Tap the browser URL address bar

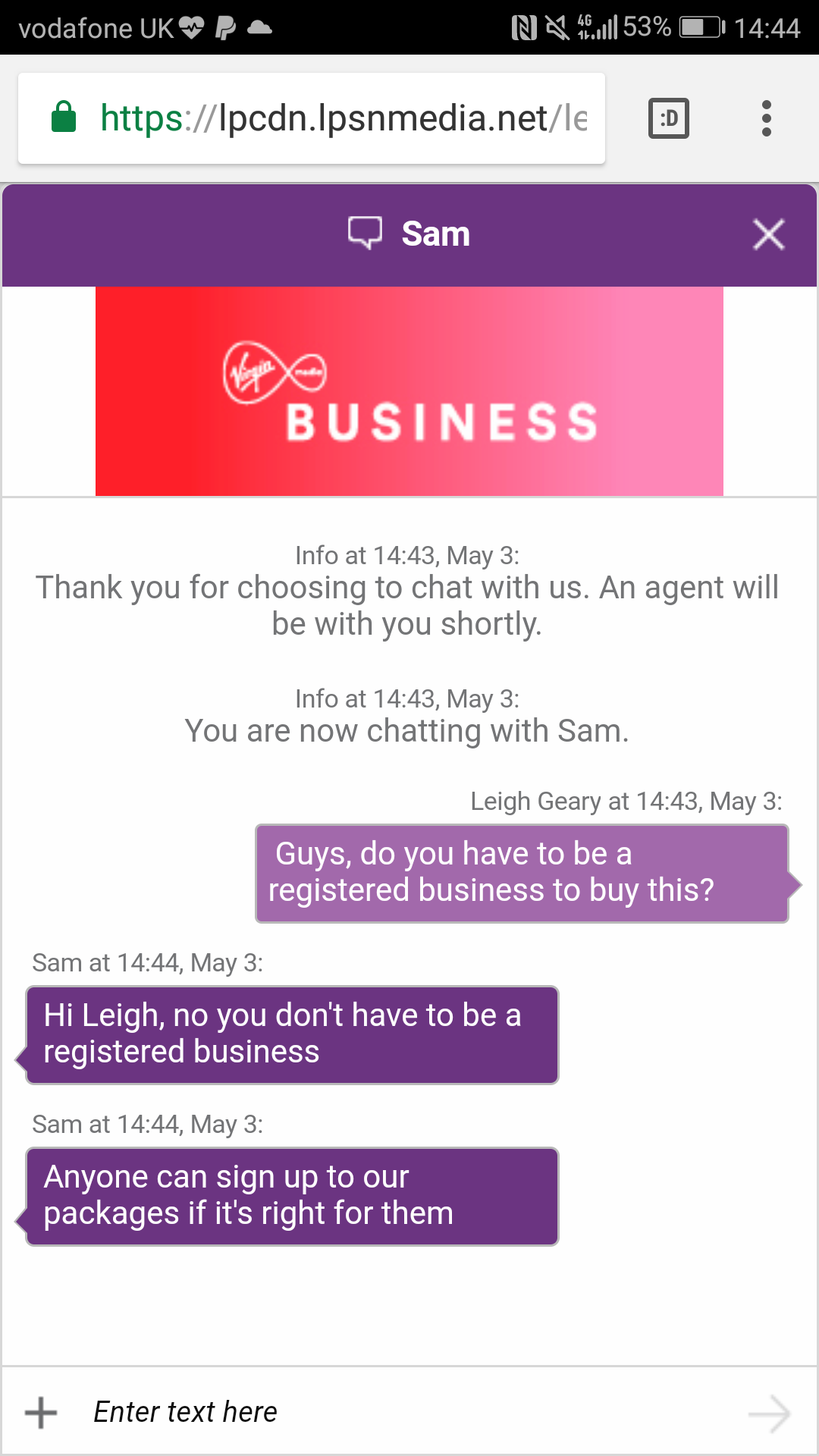(x=312, y=118)
